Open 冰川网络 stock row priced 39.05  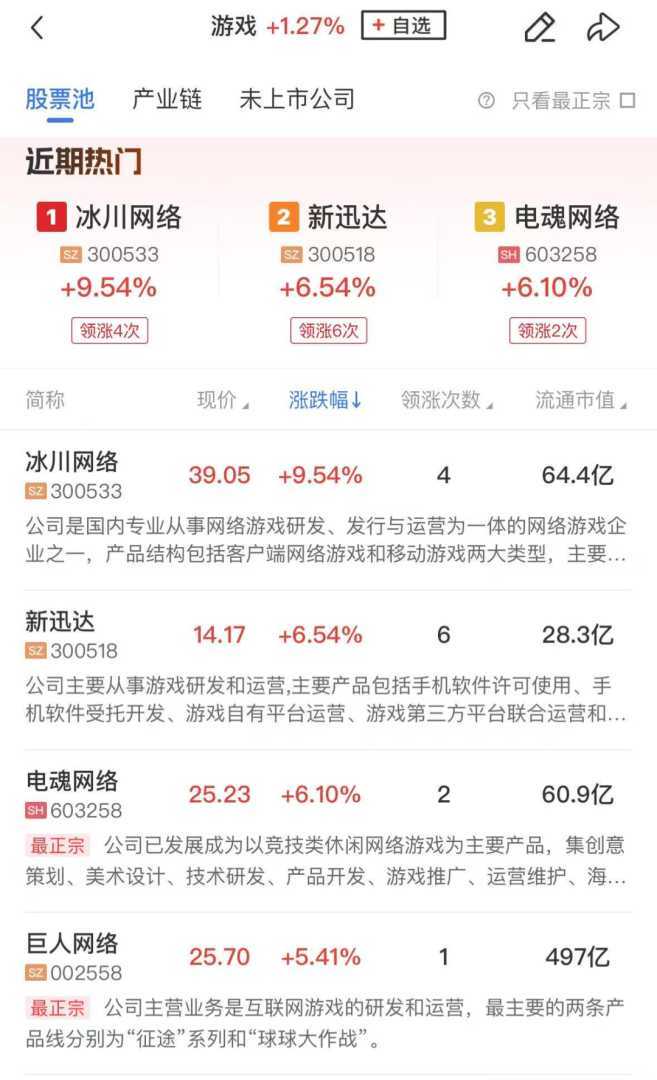coord(328,476)
